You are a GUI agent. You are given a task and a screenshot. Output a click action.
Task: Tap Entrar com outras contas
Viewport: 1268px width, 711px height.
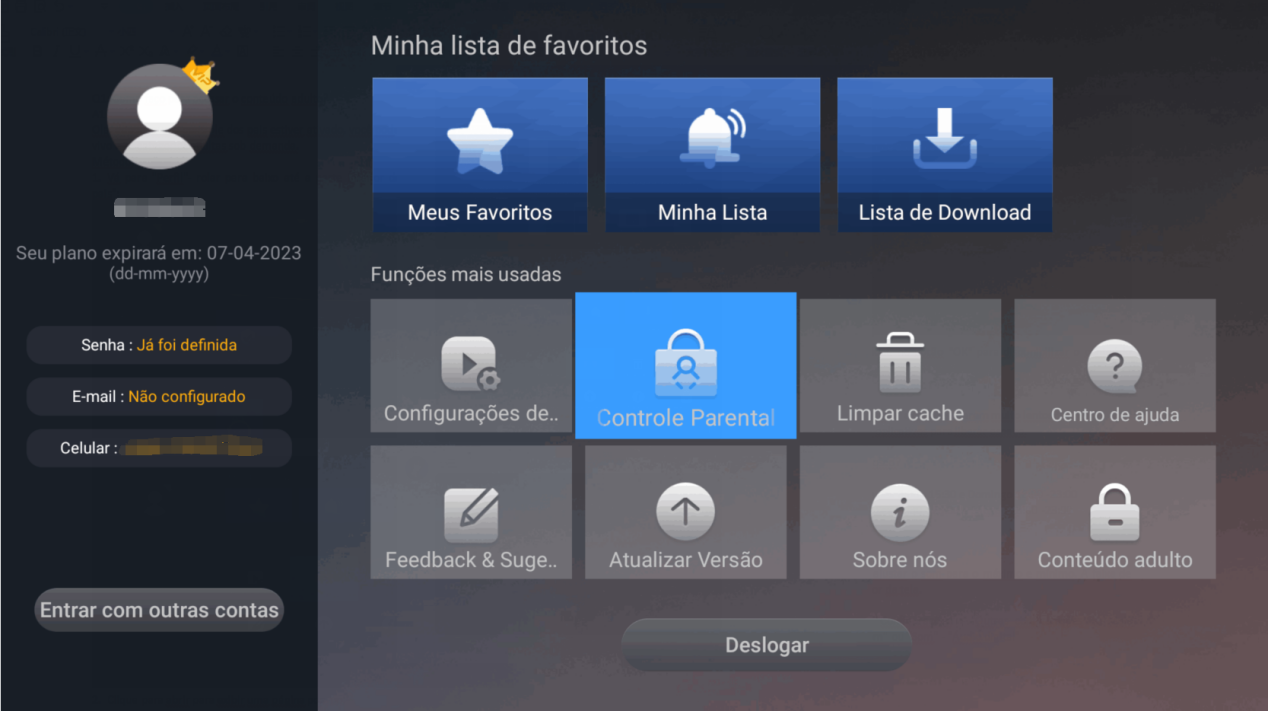159,610
